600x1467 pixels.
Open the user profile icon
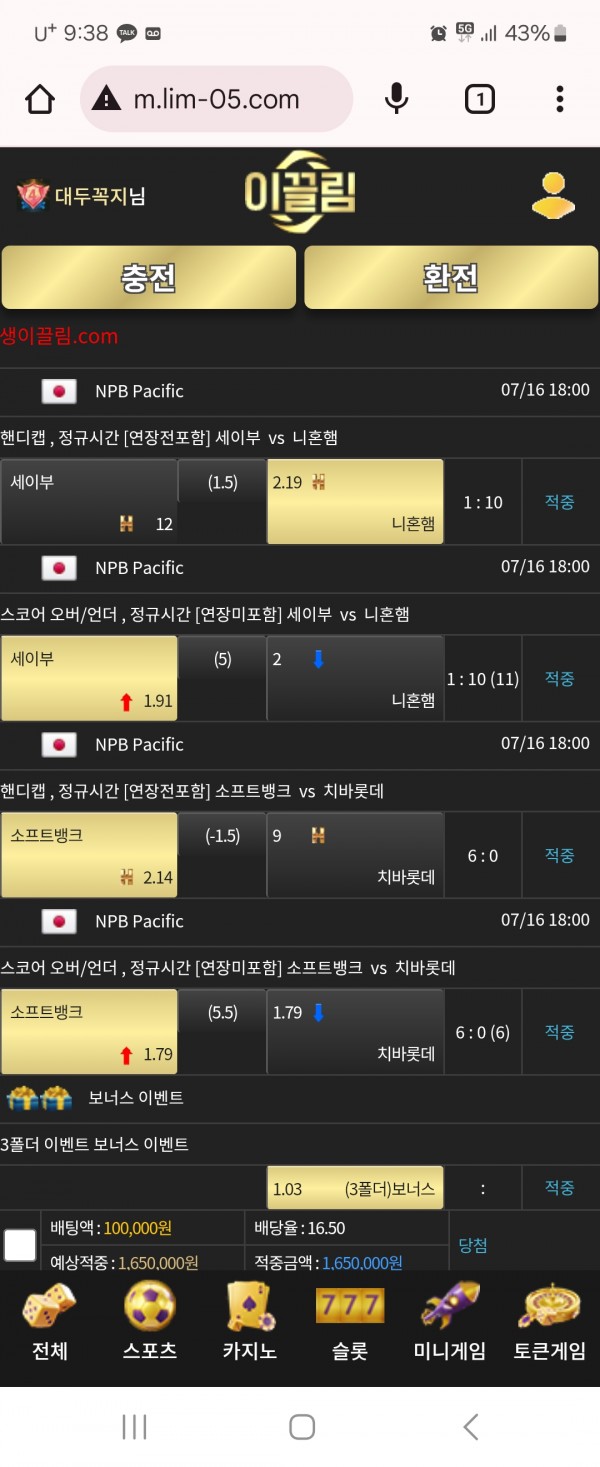(553, 196)
